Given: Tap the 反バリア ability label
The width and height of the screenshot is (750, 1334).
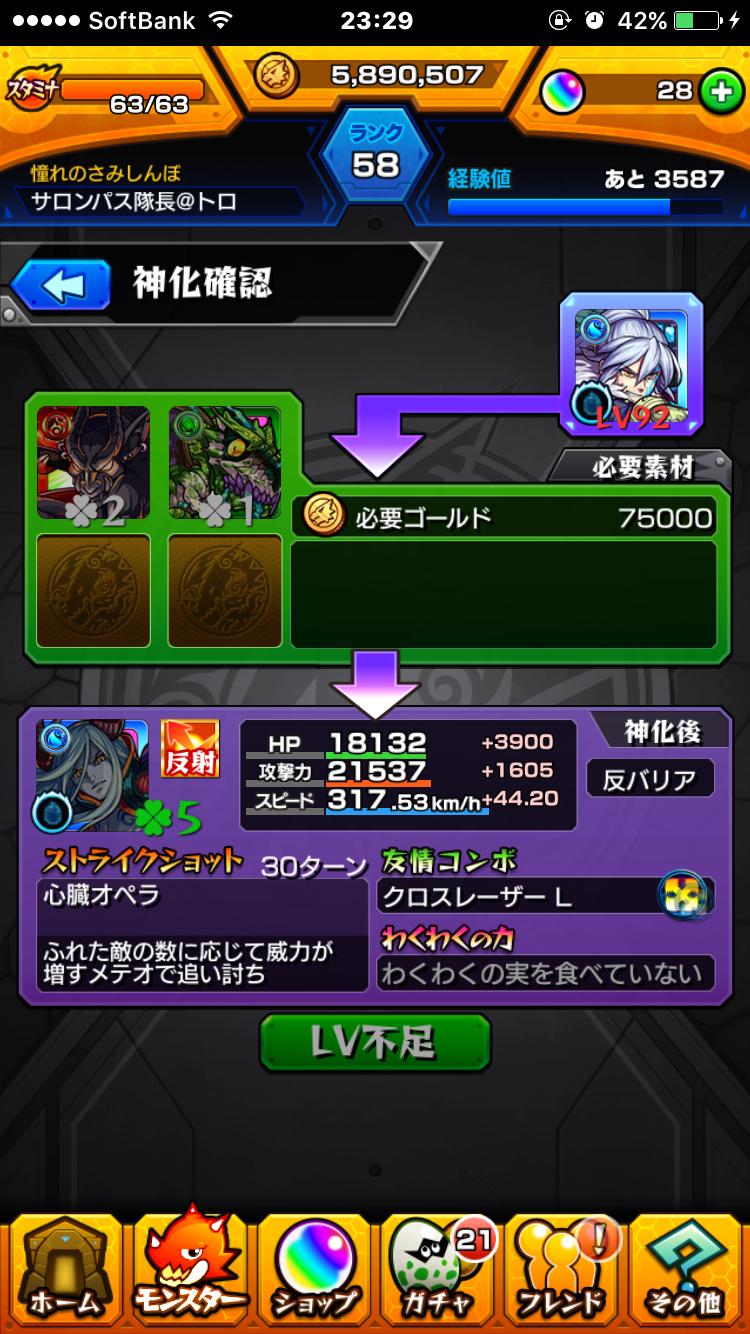Looking at the screenshot, I should 650,780.
